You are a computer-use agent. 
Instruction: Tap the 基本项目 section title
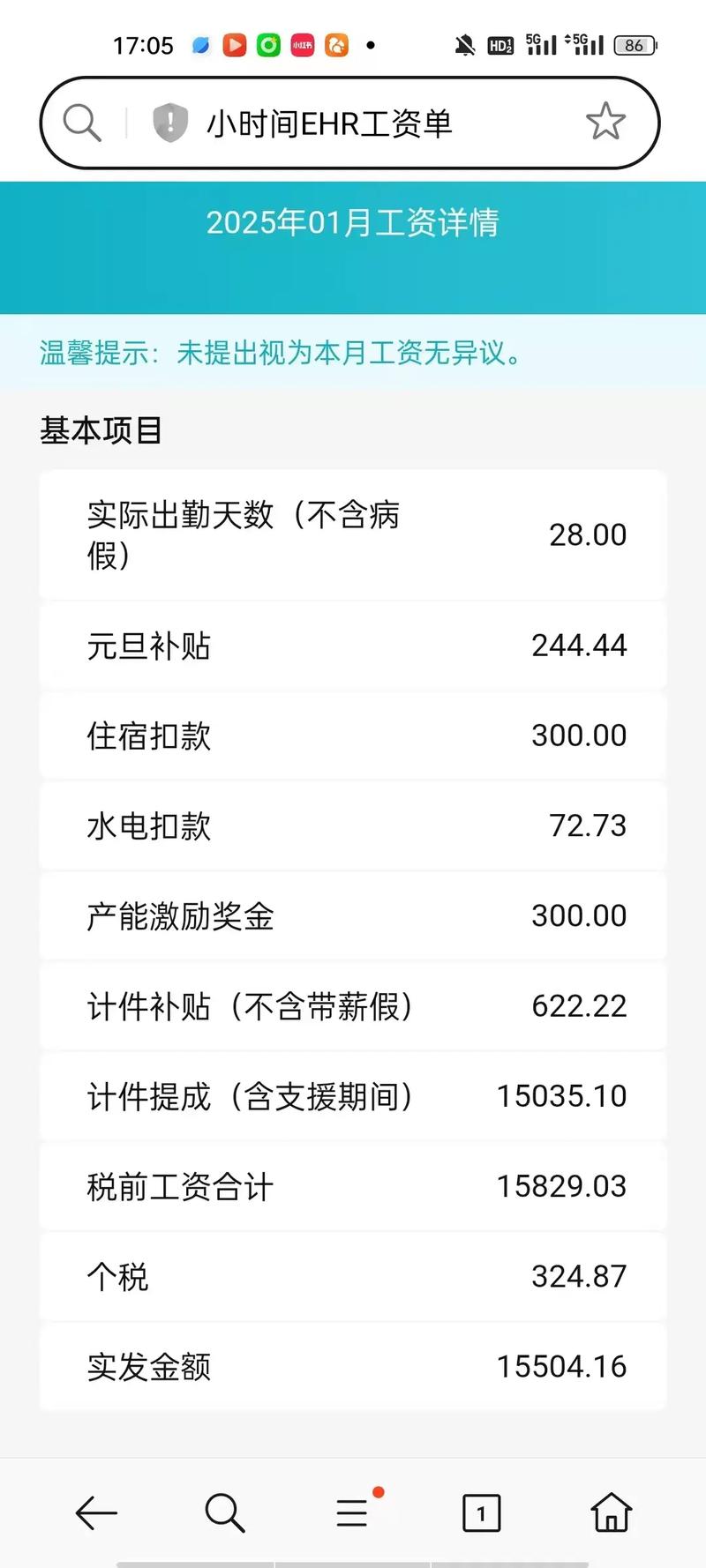pyautogui.click(x=99, y=430)
